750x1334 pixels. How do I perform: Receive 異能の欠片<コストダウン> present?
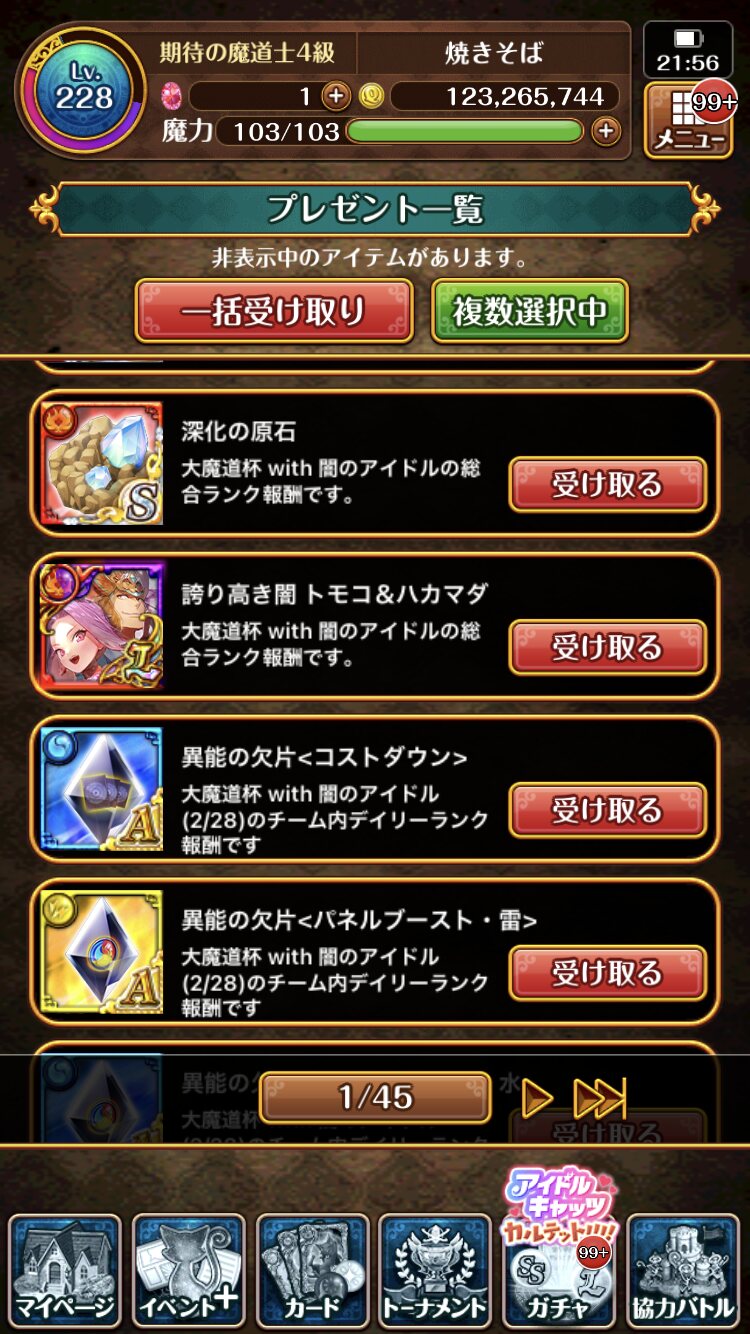607,810
